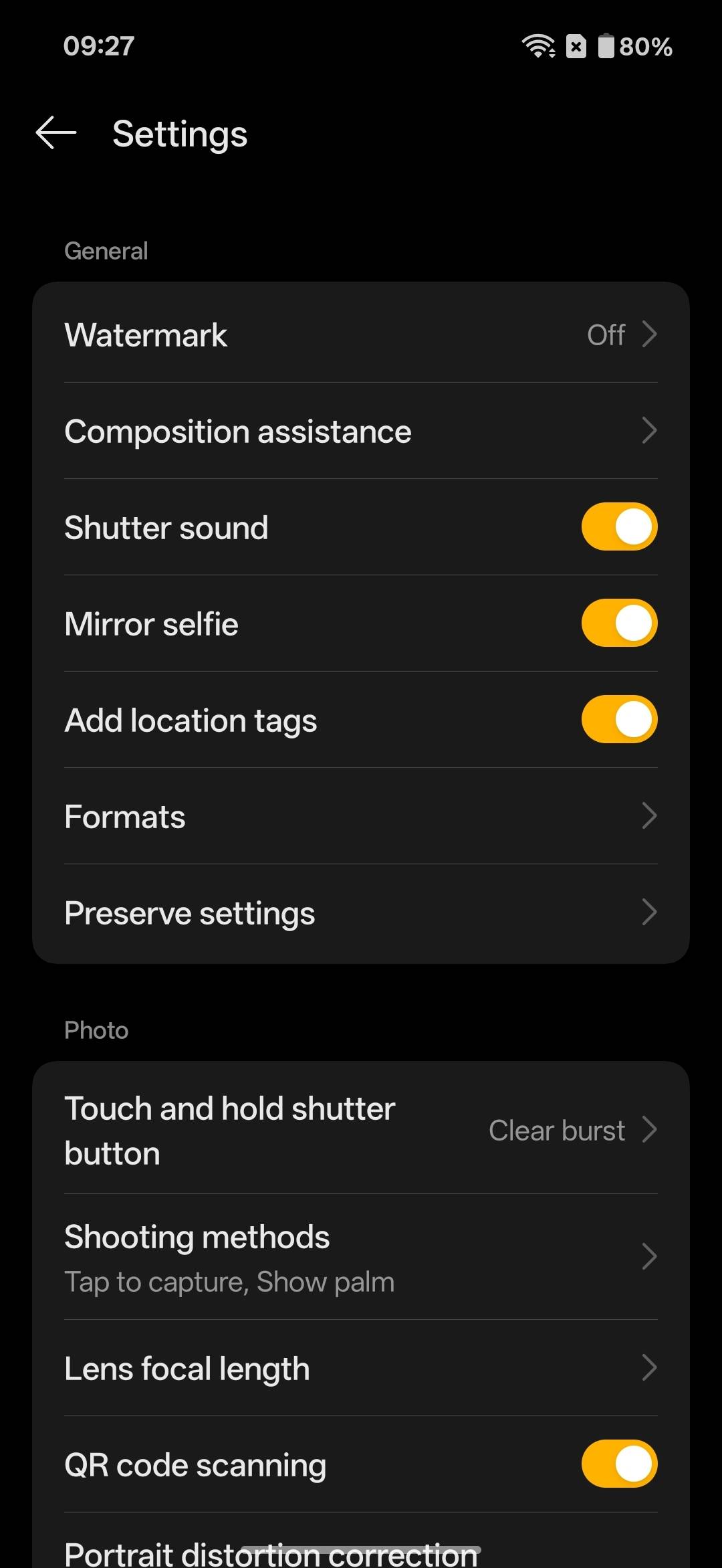Change Touch and hold shutter button action

361,1131
